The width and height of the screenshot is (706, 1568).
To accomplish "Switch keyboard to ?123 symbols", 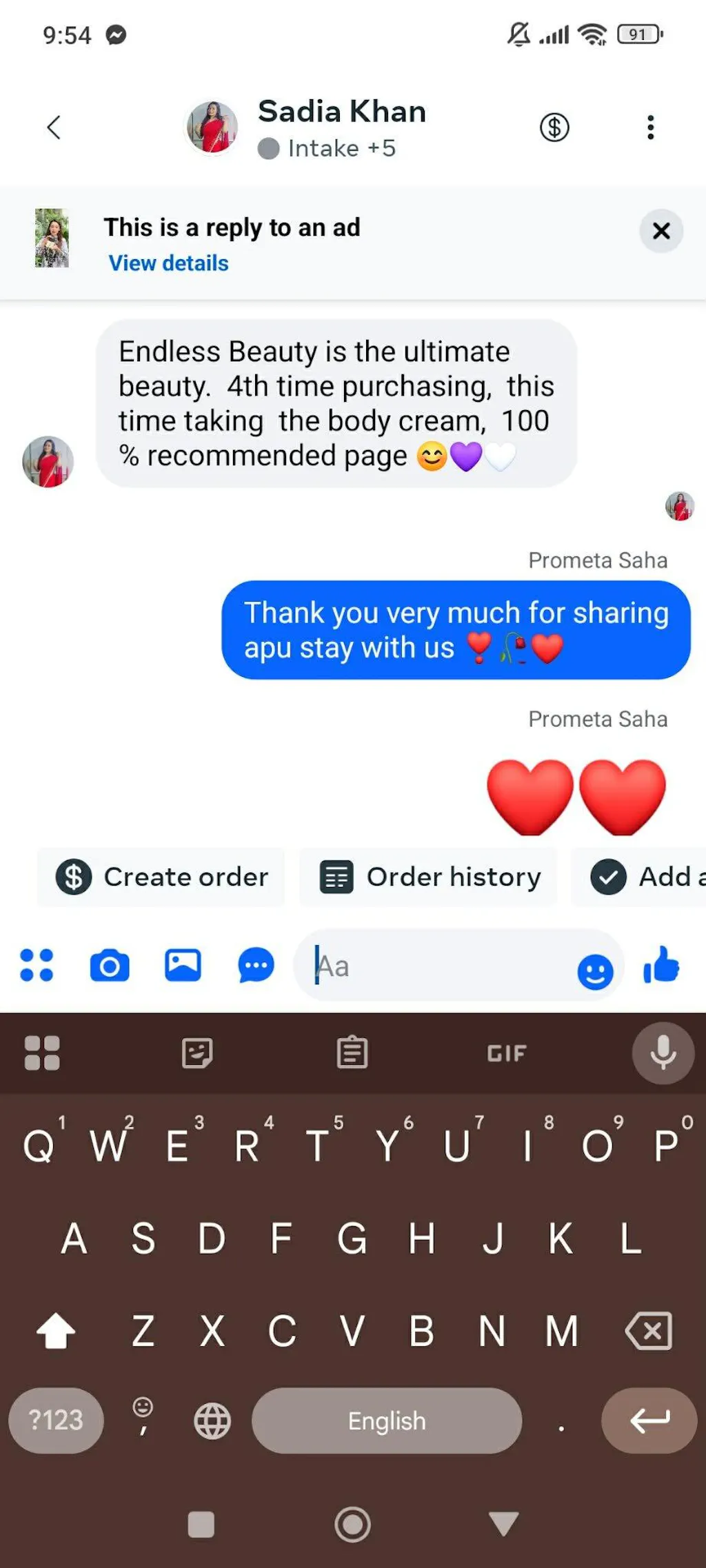I will 56,1421.
